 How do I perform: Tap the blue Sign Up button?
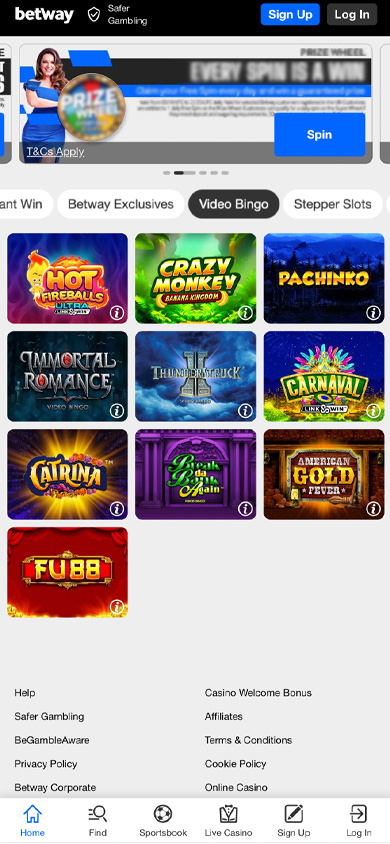pos(290,15)
